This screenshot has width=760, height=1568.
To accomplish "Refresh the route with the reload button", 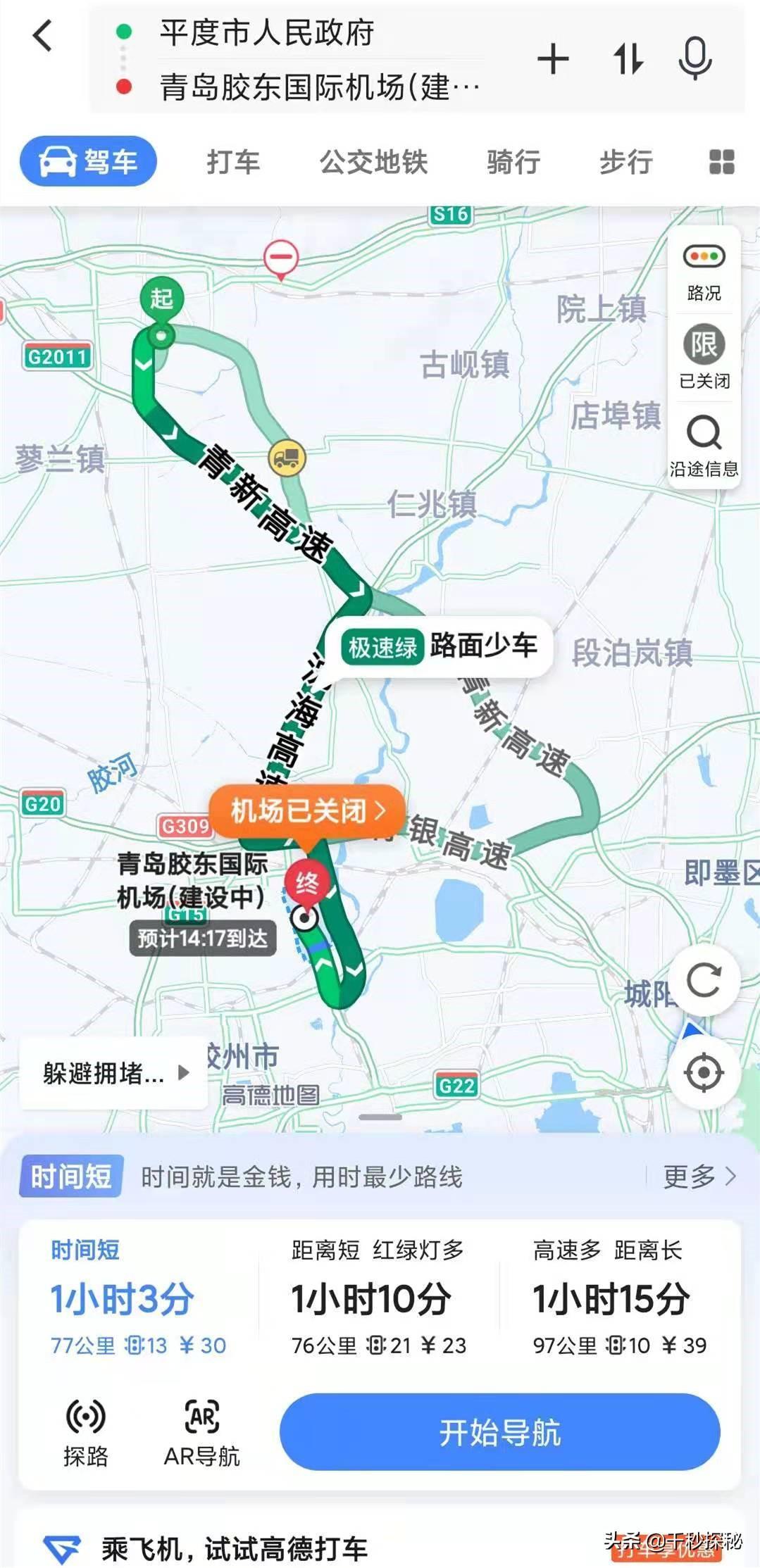I will click(704, 980).
